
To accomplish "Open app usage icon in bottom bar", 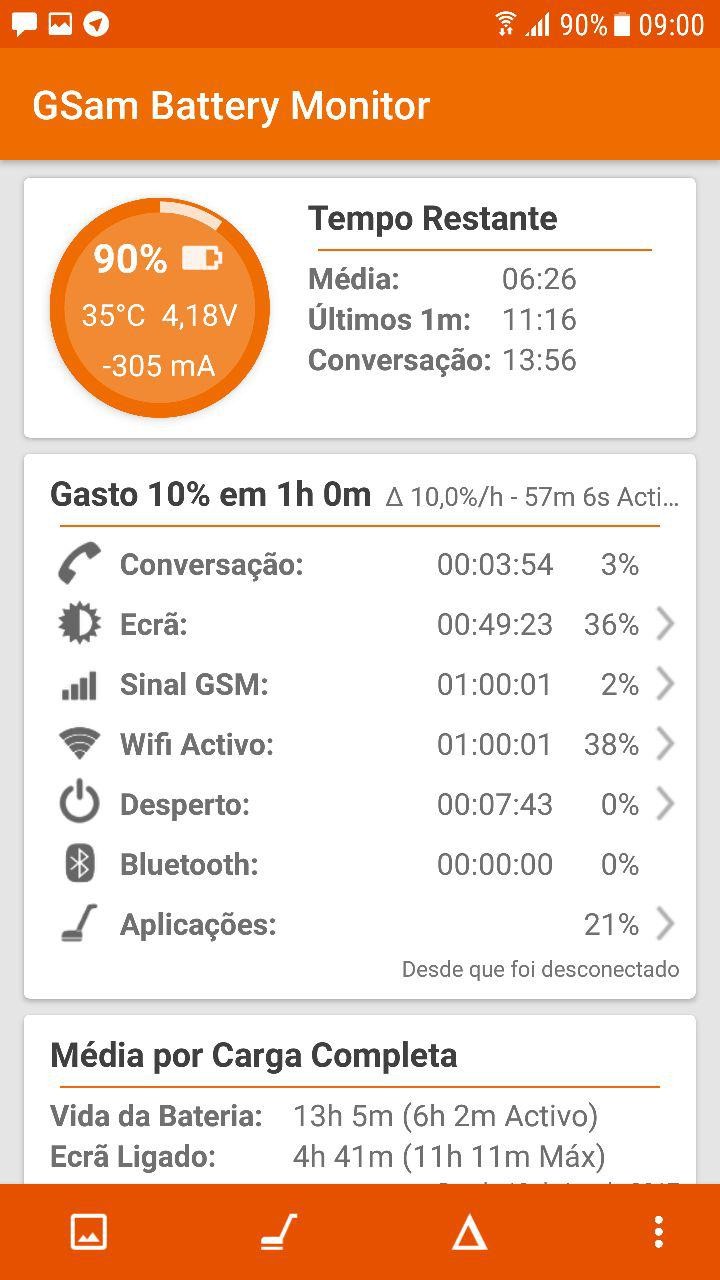I will coord(277,1232).
